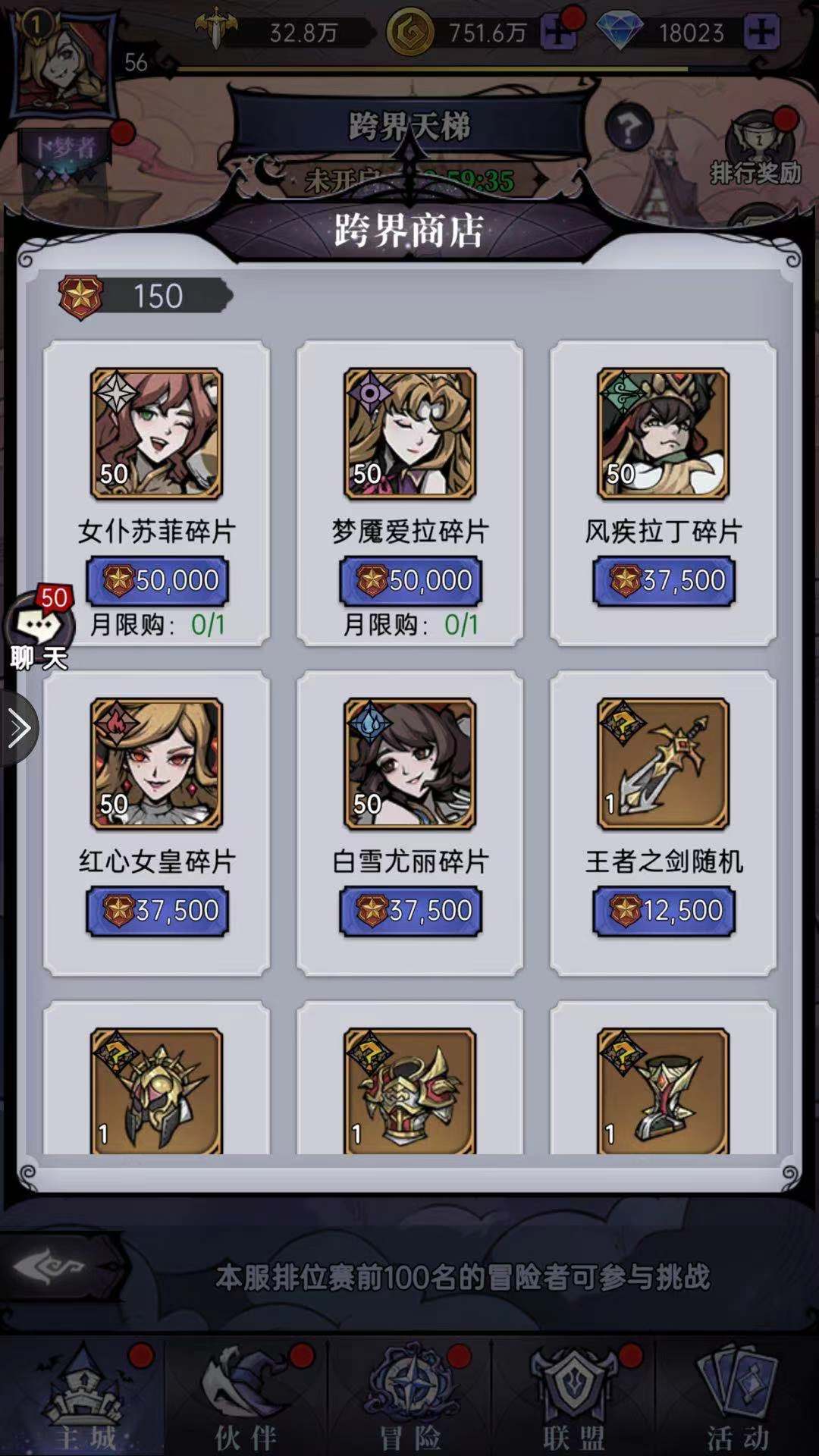Image resolution: width=819 pixels, height=1456 pixels.
Task: View the 女仆苏菲 fragment icon
Action: click(x=157, y=434)
